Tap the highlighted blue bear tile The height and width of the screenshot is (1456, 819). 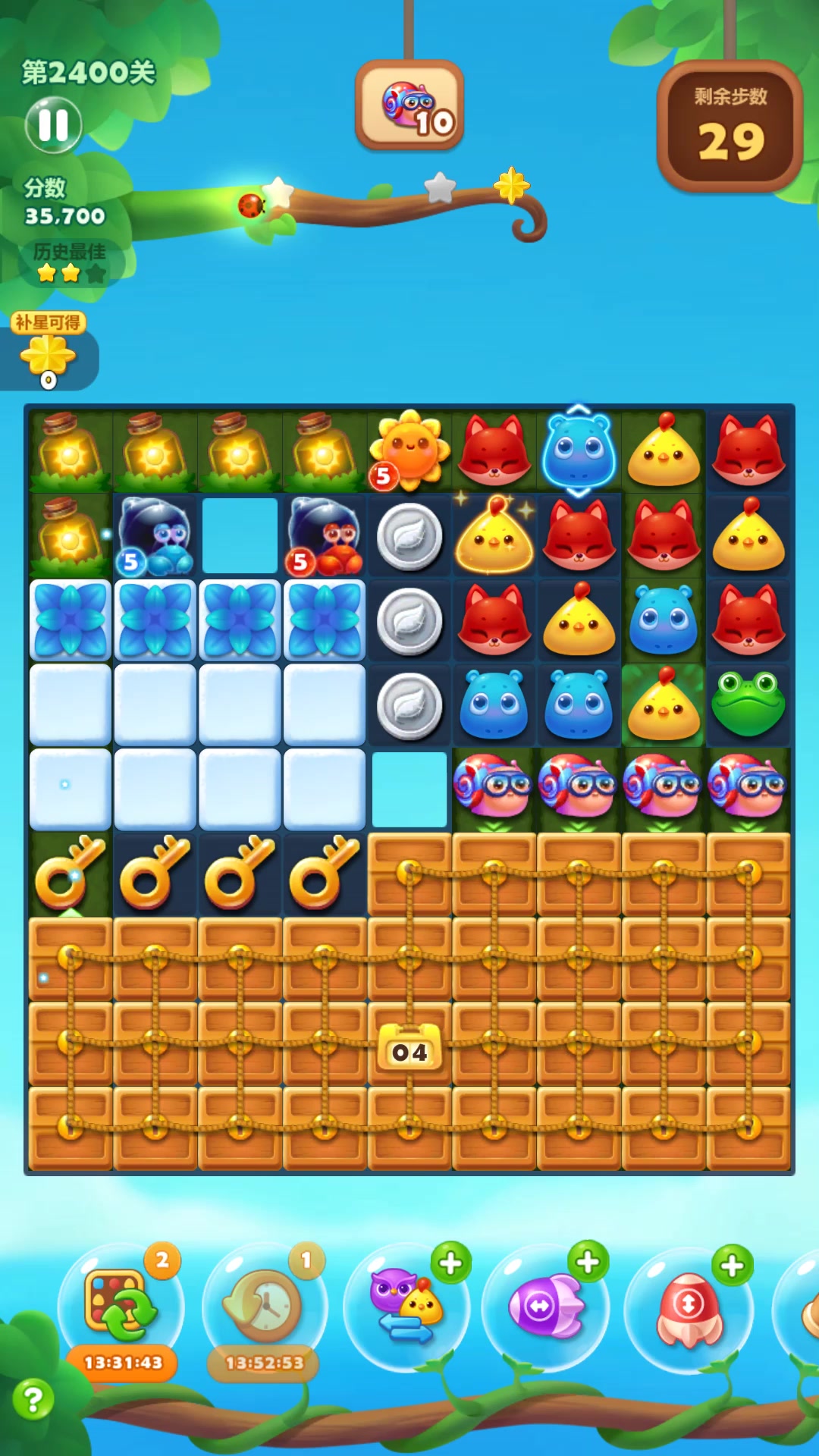click(579, 450)
